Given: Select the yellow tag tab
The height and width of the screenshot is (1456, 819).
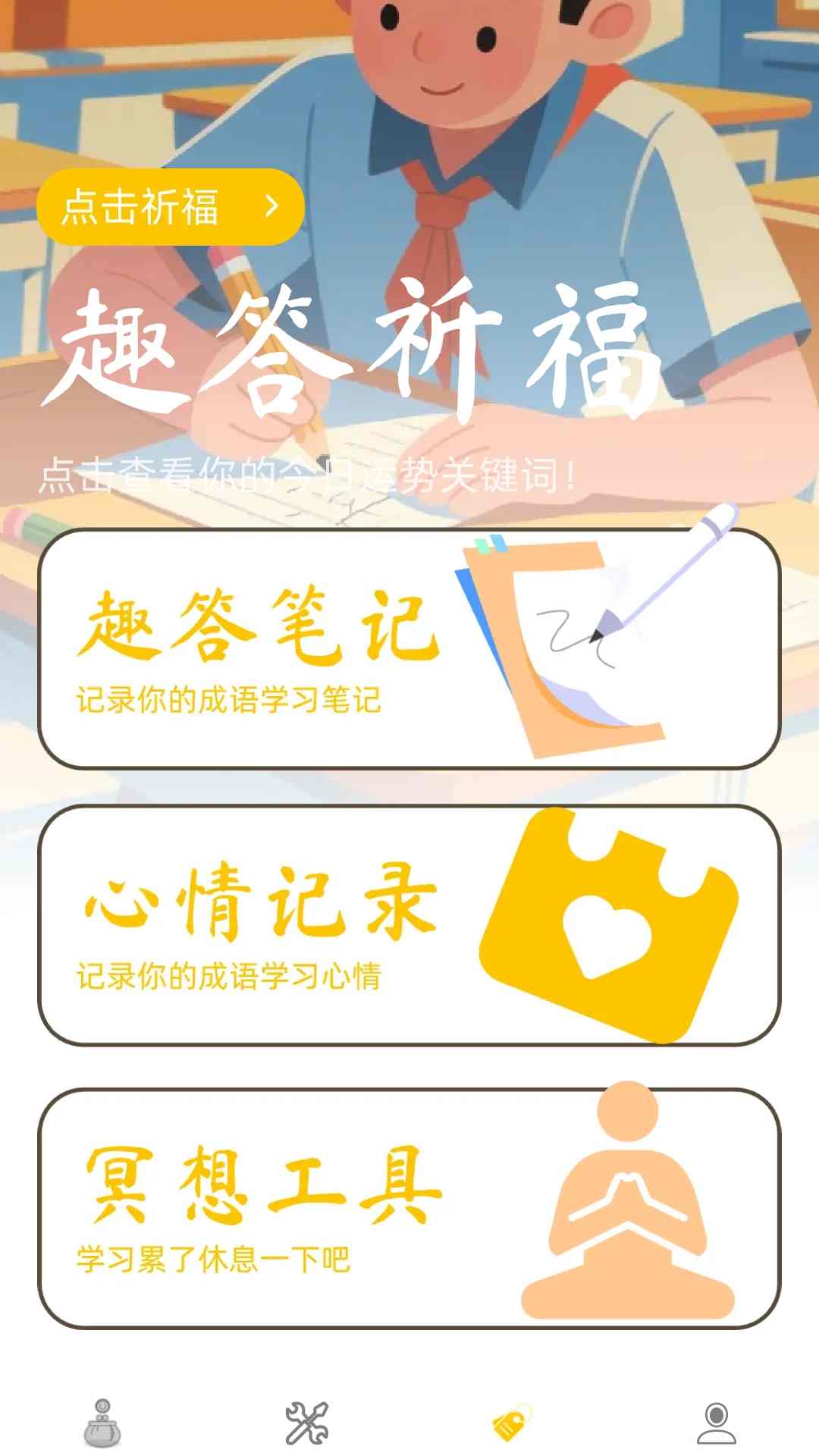Looking at the screenshot, I should click(512, 1423).
